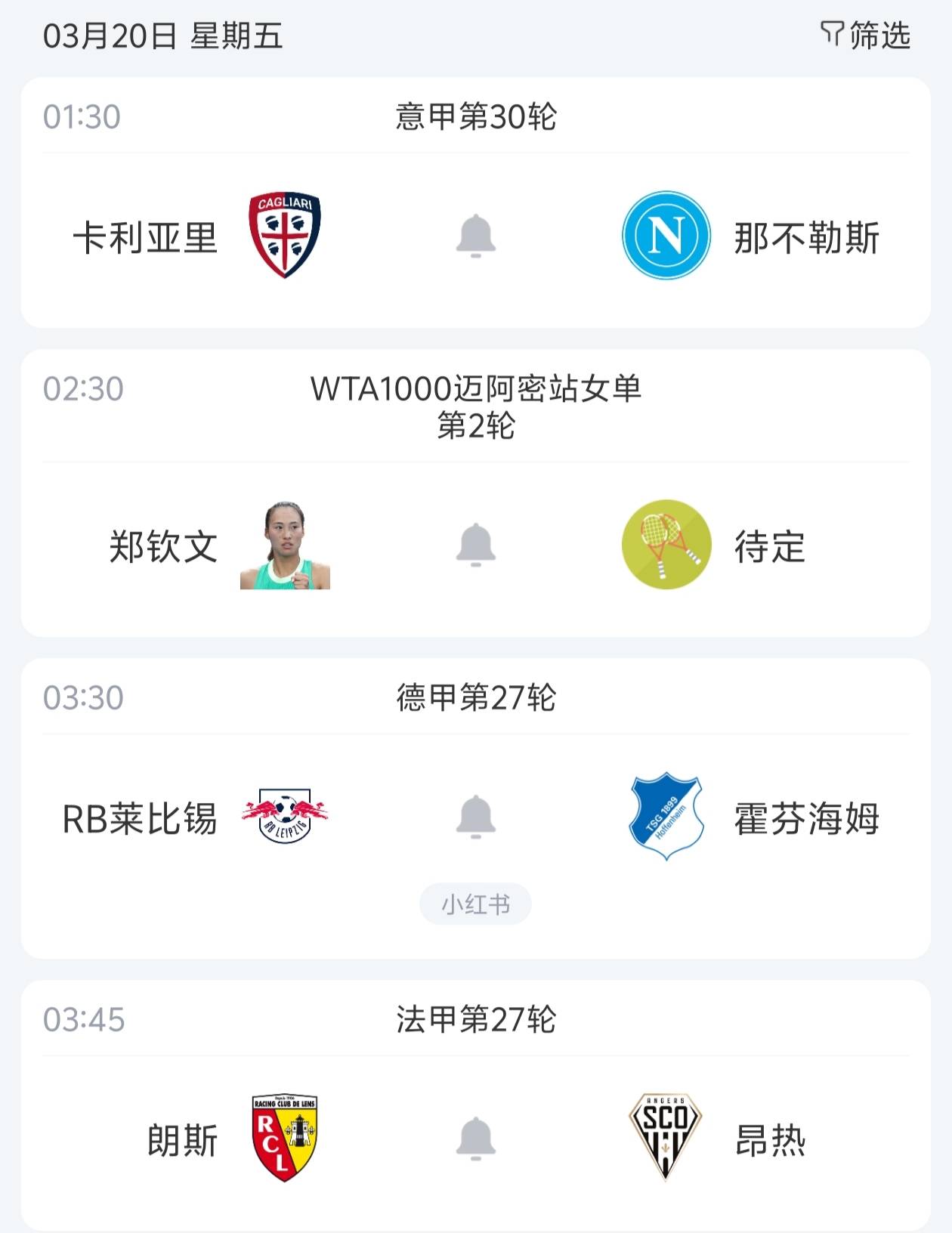Open the 法甲第27轮 match card

(476, 1019)
